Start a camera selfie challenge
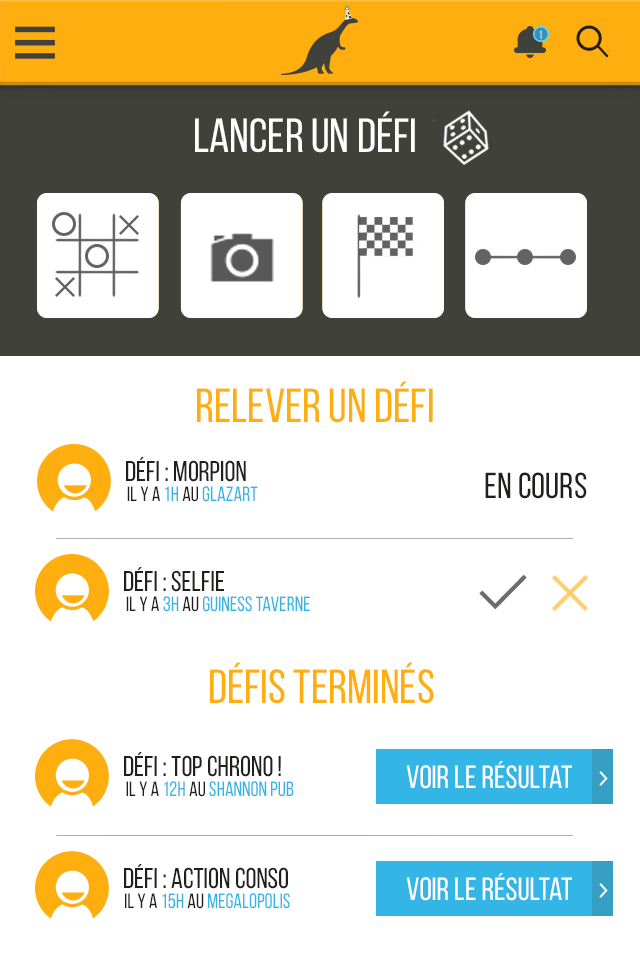Screen dimensions: 640x960 click(x=241, y=256)
